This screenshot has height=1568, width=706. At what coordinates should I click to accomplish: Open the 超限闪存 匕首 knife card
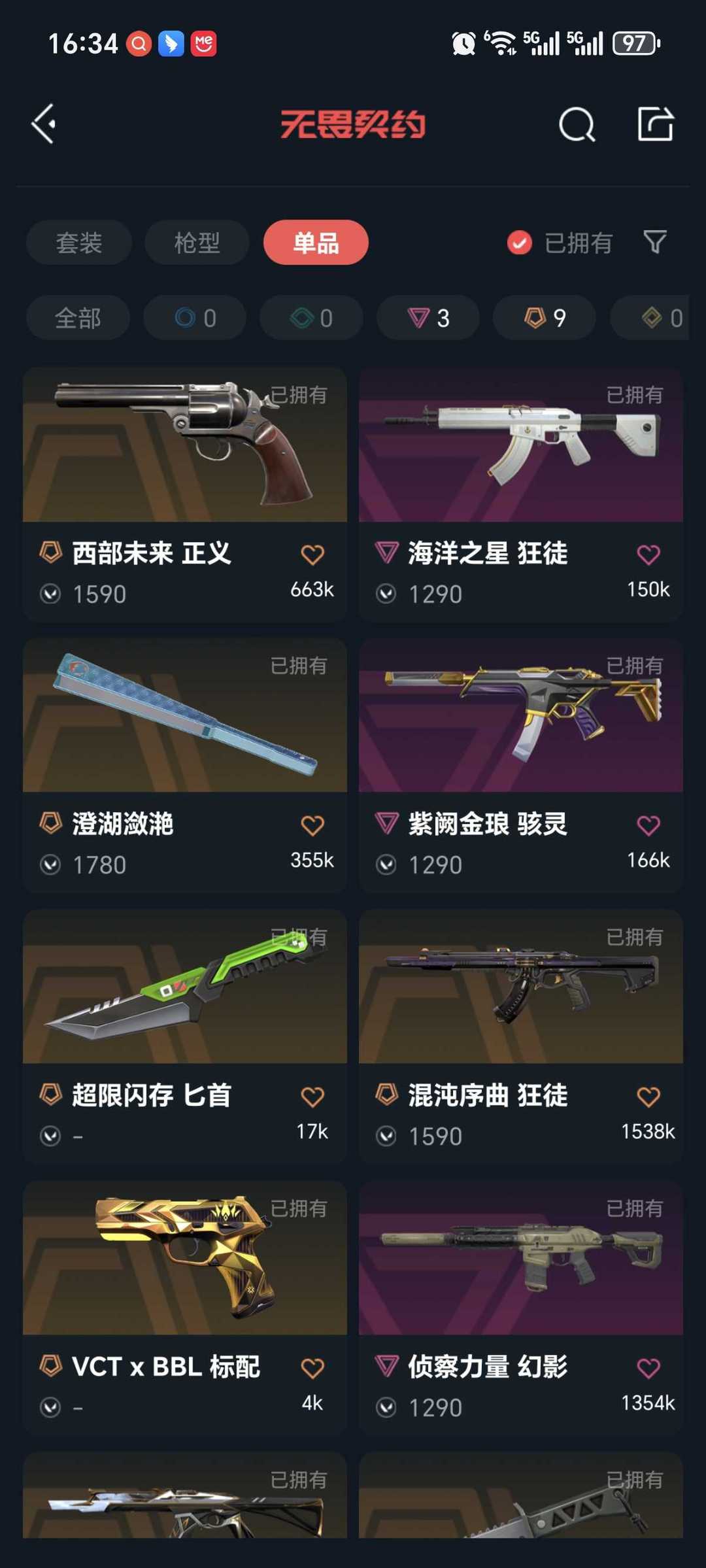click(185, 1036)
